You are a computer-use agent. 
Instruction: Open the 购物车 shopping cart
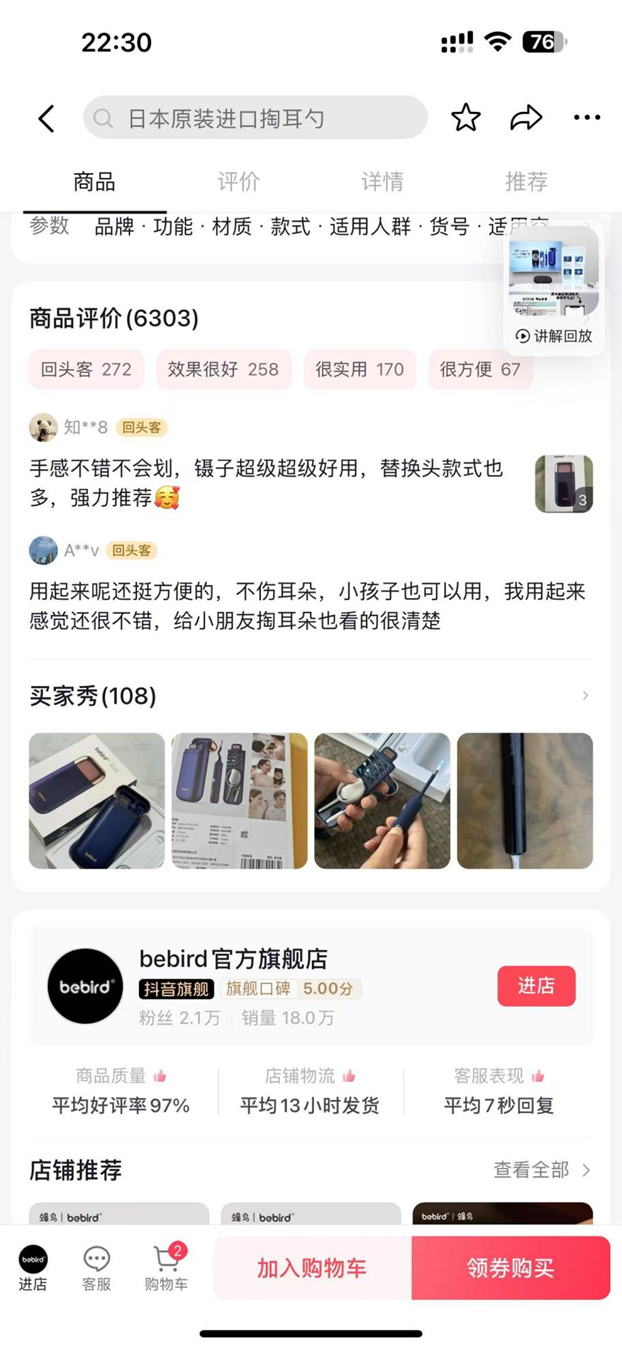point(166,1268)
